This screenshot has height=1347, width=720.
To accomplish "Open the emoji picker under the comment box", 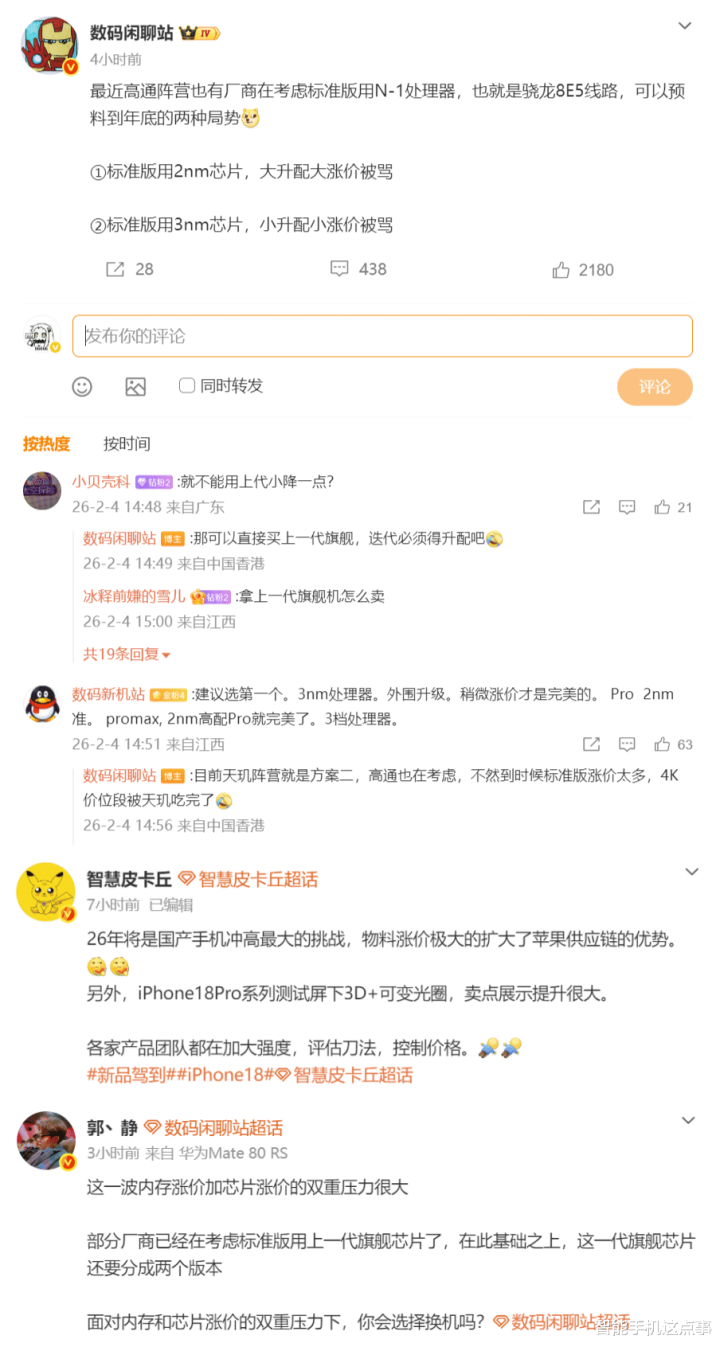I will (82, 386).
